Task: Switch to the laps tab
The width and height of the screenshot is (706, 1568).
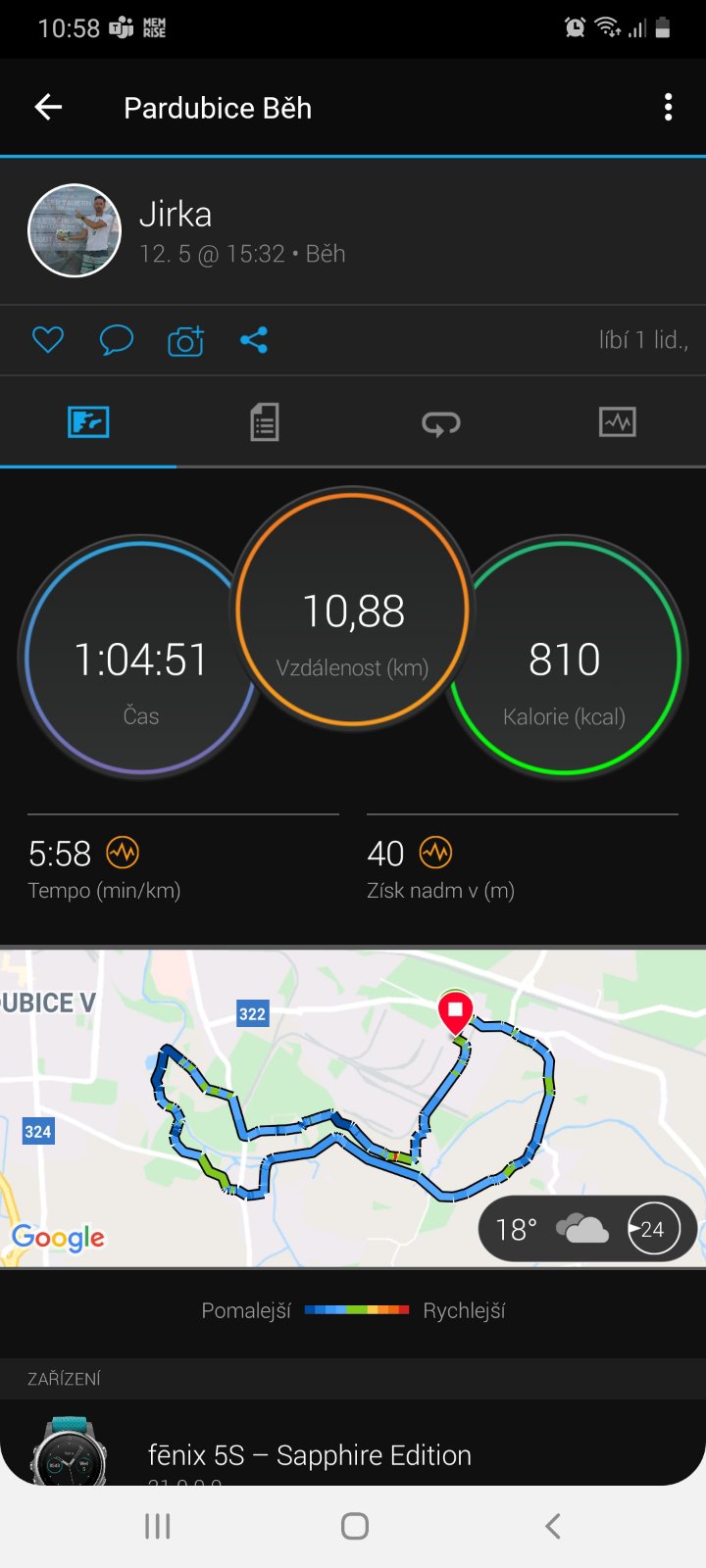Action: tap(441, 422)
